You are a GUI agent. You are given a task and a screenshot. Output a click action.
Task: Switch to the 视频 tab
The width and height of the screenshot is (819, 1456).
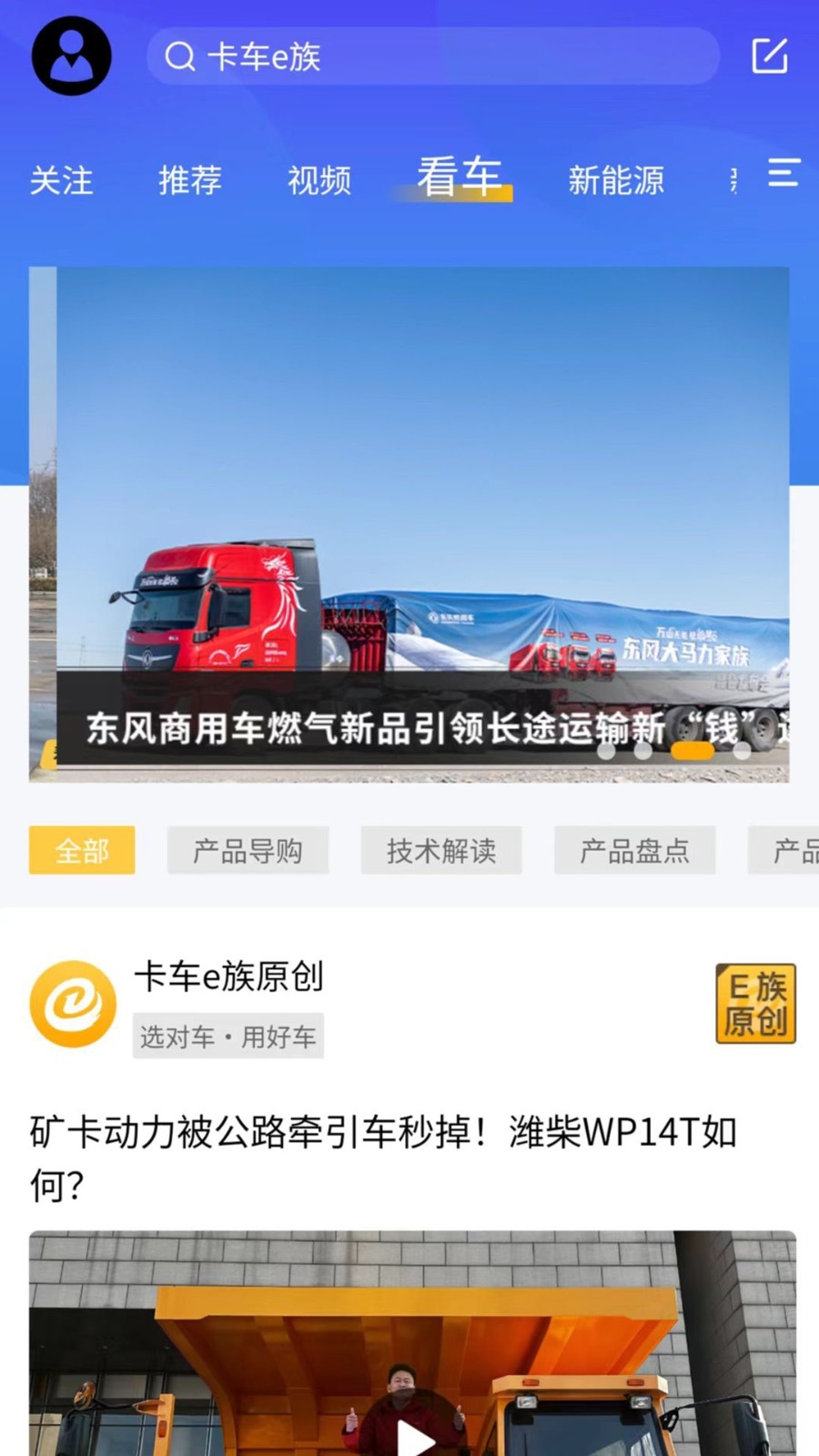click(319, 180)
